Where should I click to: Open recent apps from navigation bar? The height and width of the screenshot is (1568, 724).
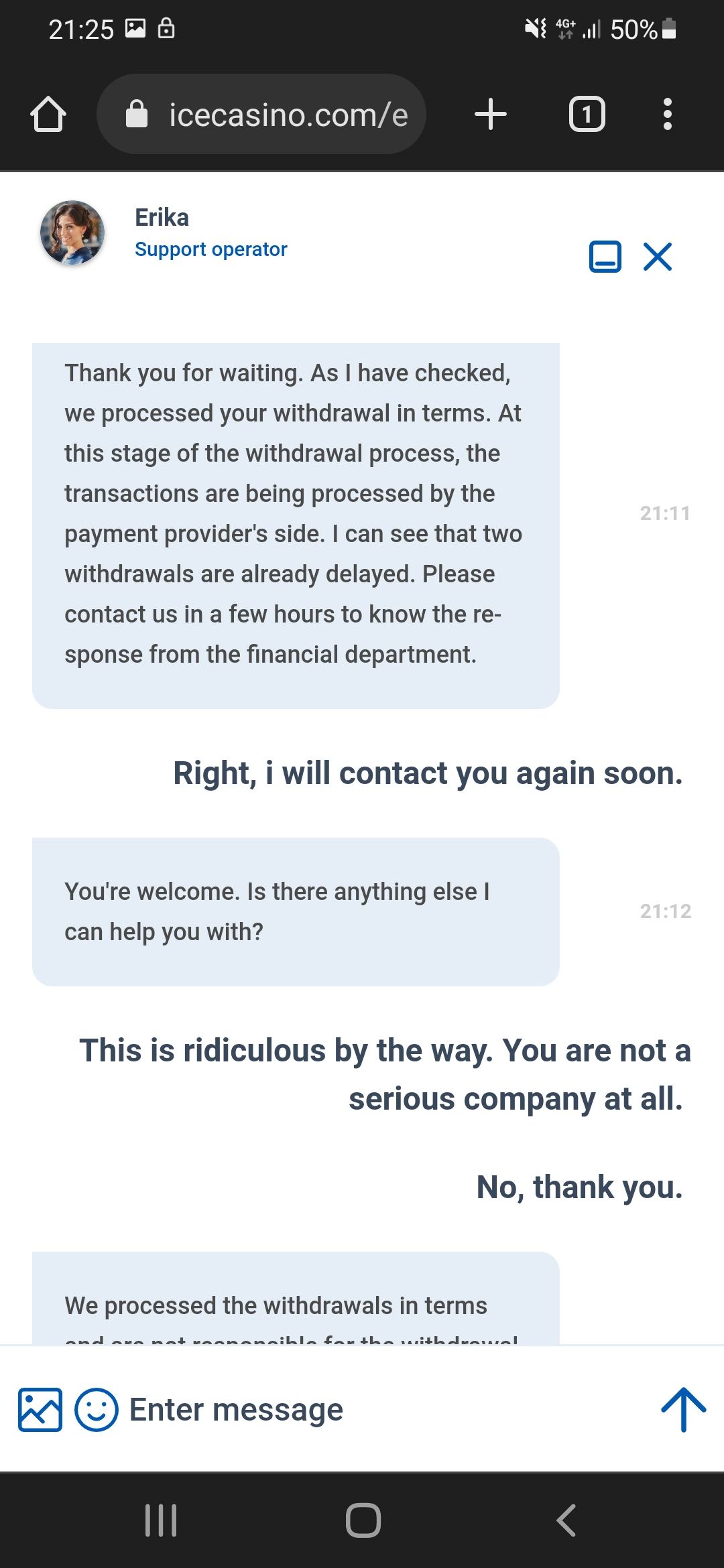pos(161,1520)
